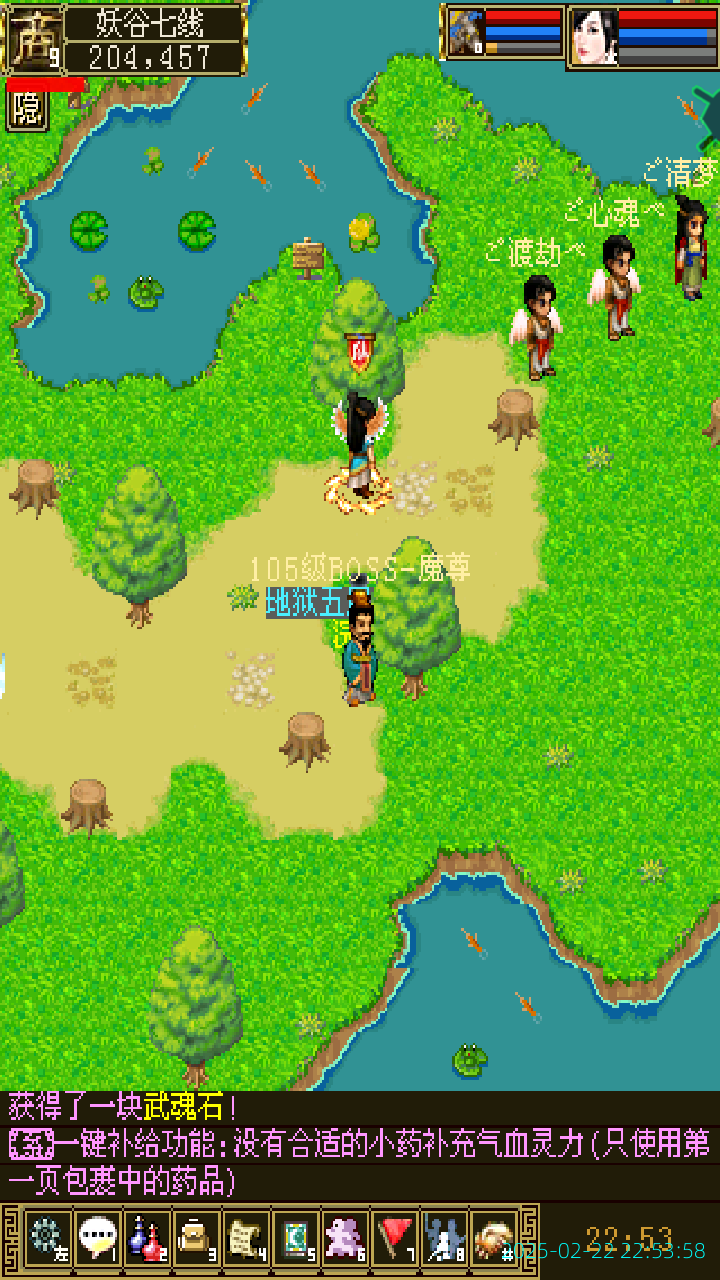
Task: Select the female teammate portrait
Action: coord(594,37)
